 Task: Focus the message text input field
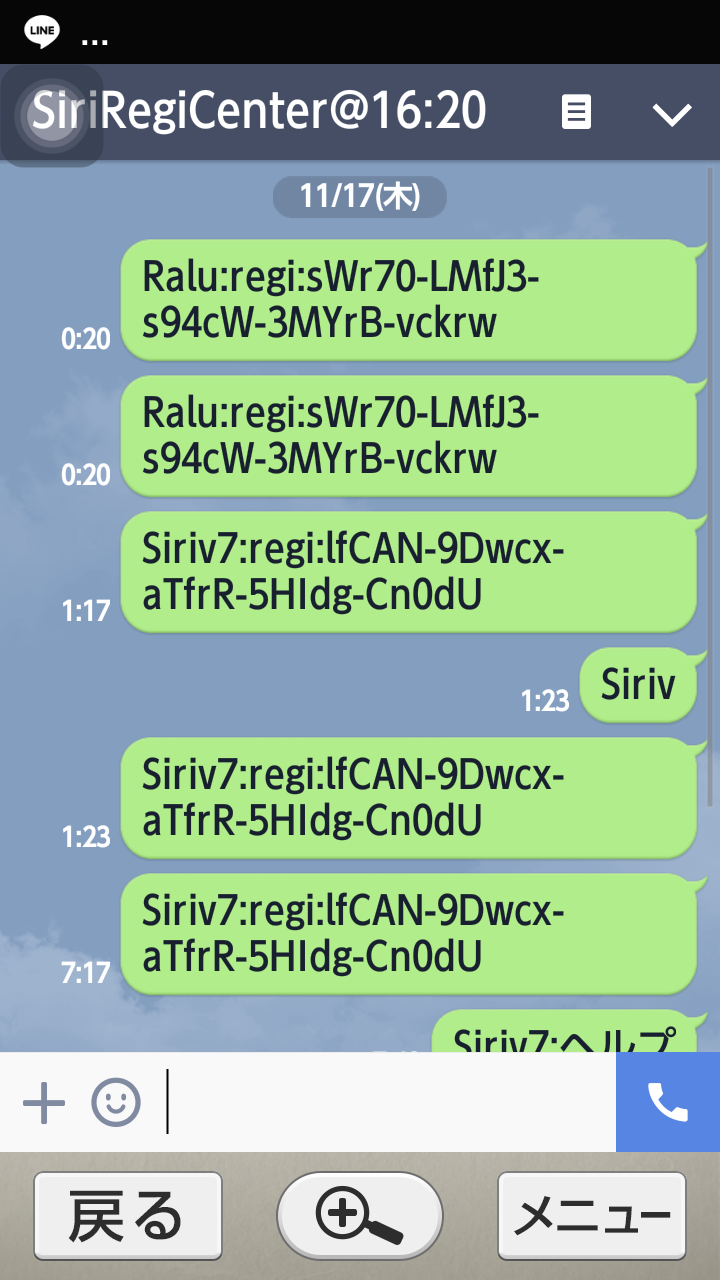coord(390,1102)
